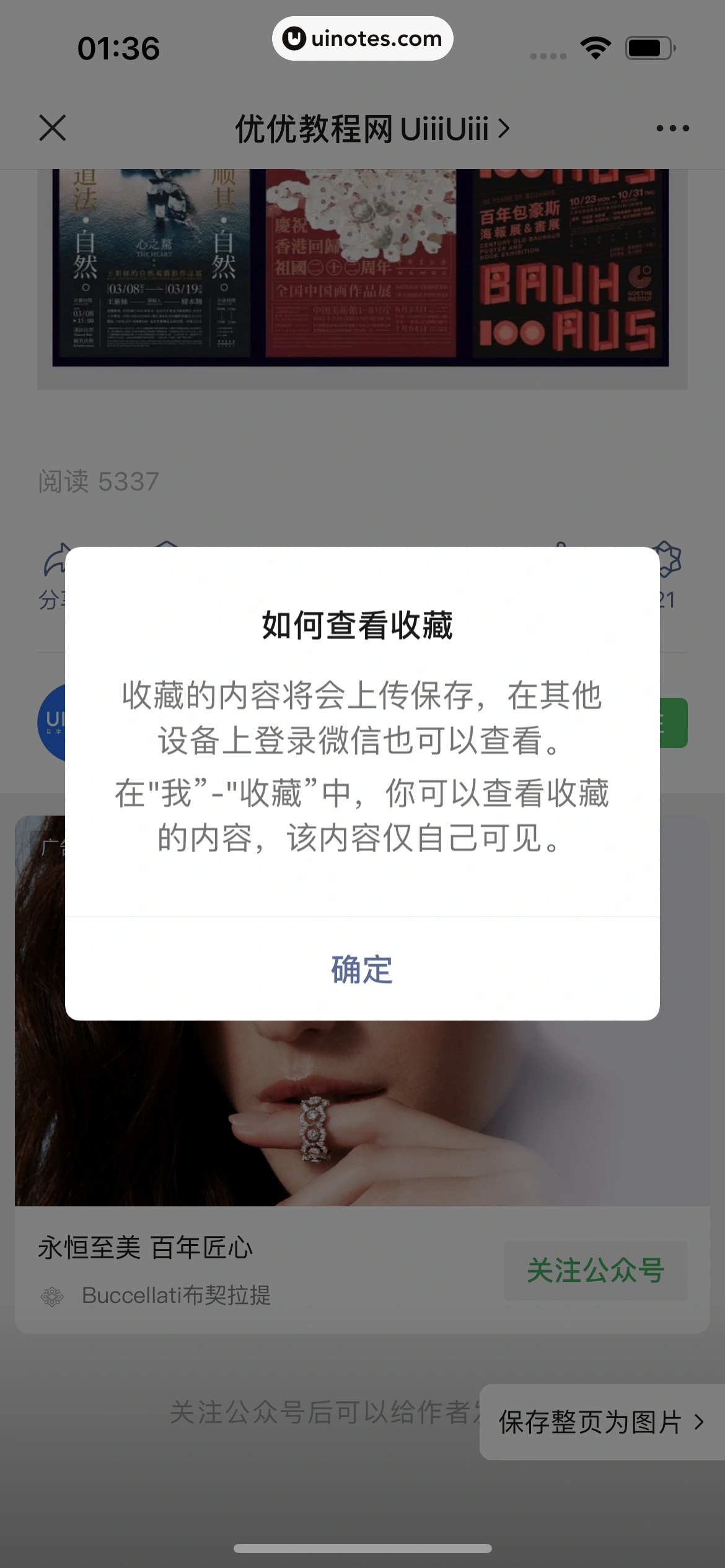The width and height of the screenshot is (725, 1568).
Task: Tap 确定 to dismiss the dialog
Action: coord(362,972)
